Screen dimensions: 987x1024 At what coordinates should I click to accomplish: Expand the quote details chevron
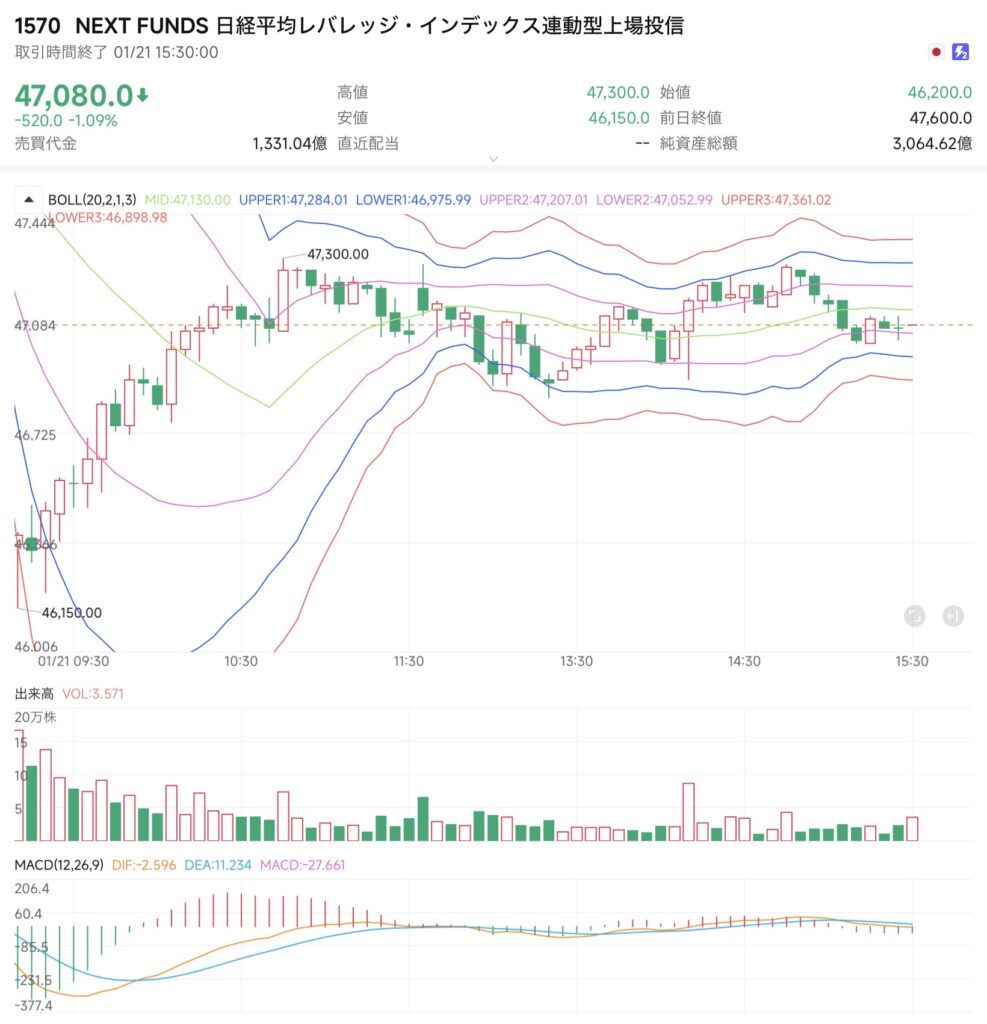[492, 158]
